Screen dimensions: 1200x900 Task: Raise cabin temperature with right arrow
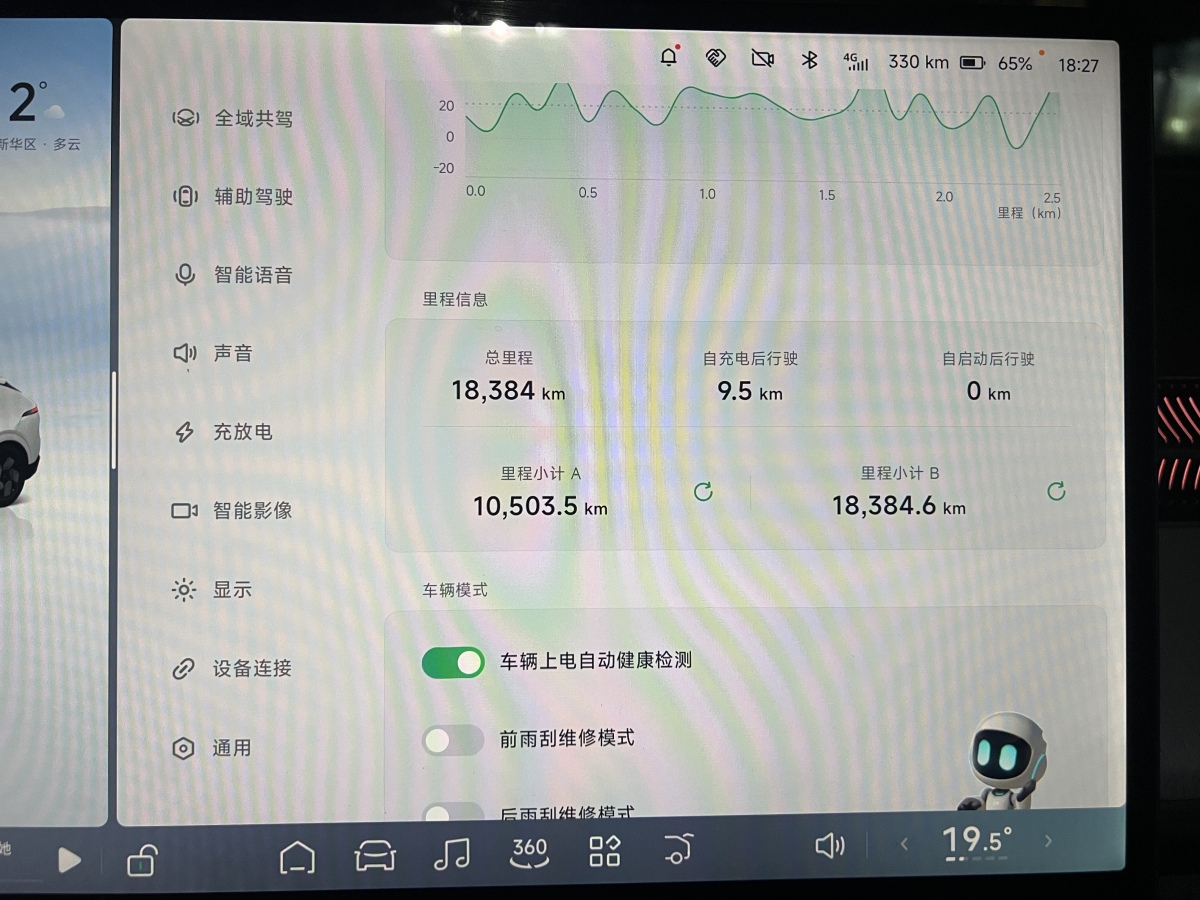pyautogui.click(x=1048, y=842)
